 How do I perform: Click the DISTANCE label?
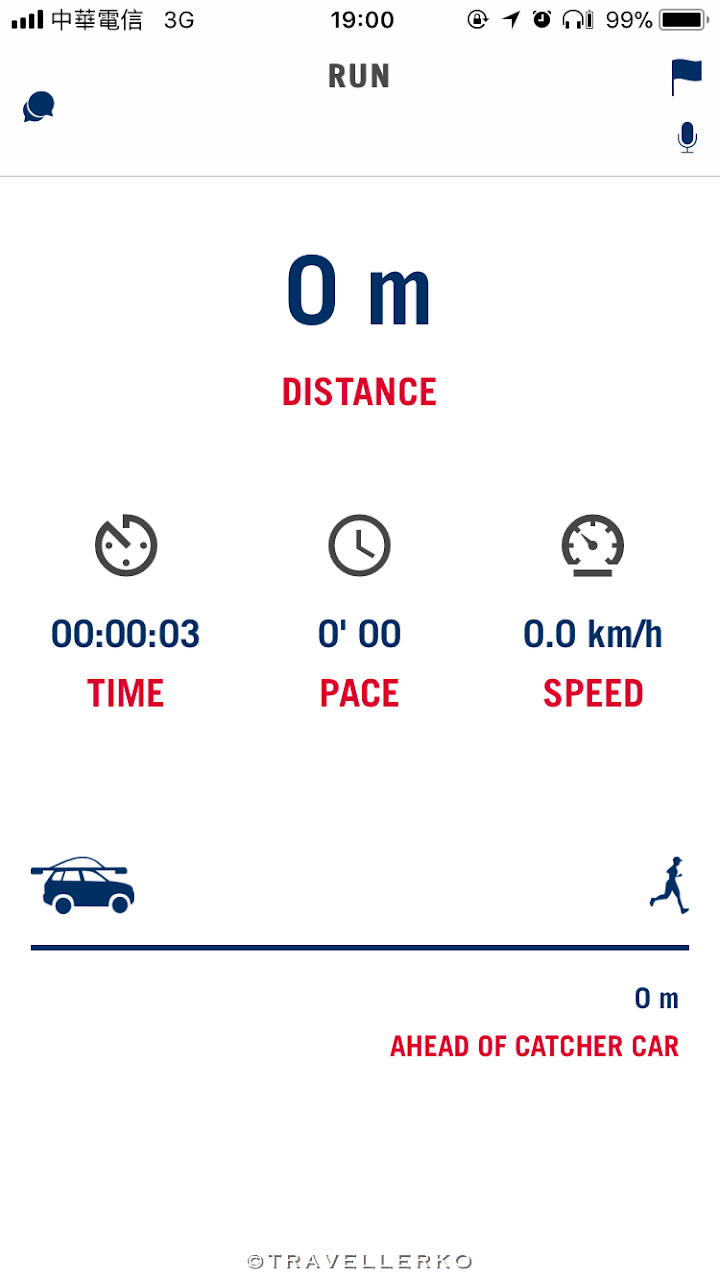pyautogui.click(x=359, y=391)
